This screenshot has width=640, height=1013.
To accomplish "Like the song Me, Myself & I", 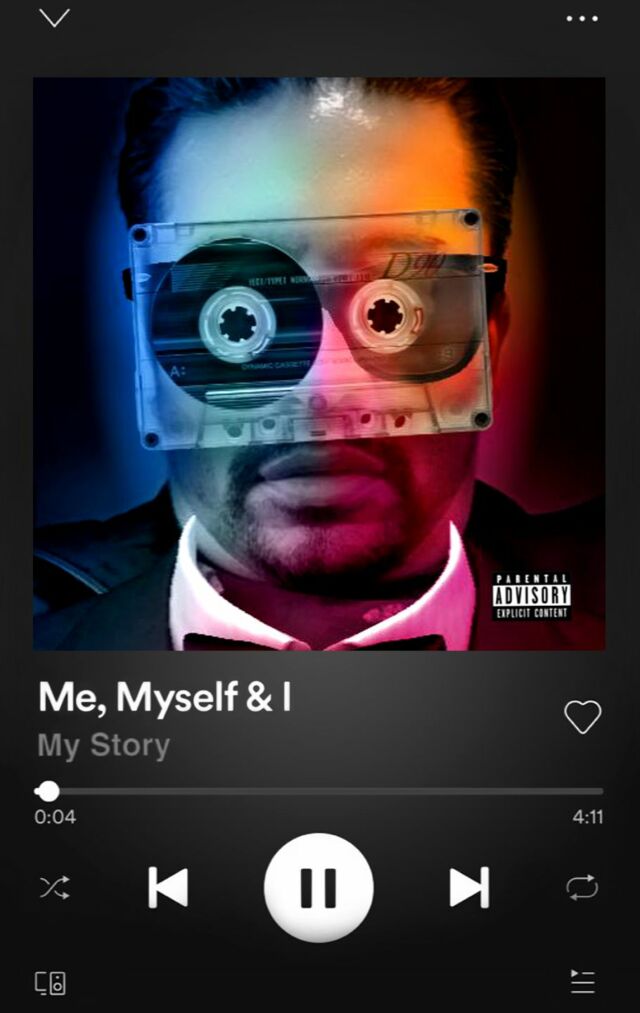I will click(x=583, y=716).
